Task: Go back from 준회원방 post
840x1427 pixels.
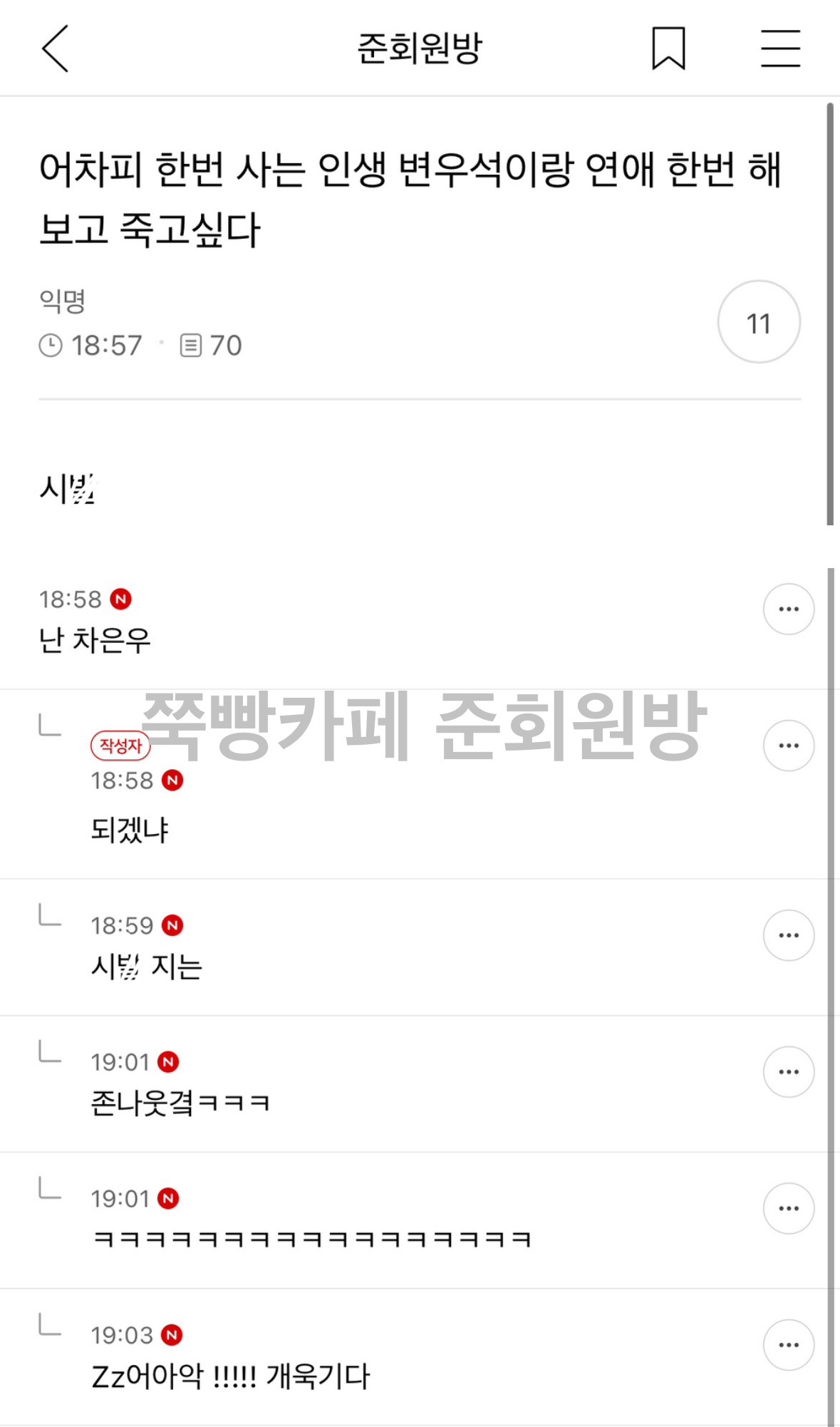Action: pyautogui.click(x=55, y=48)
